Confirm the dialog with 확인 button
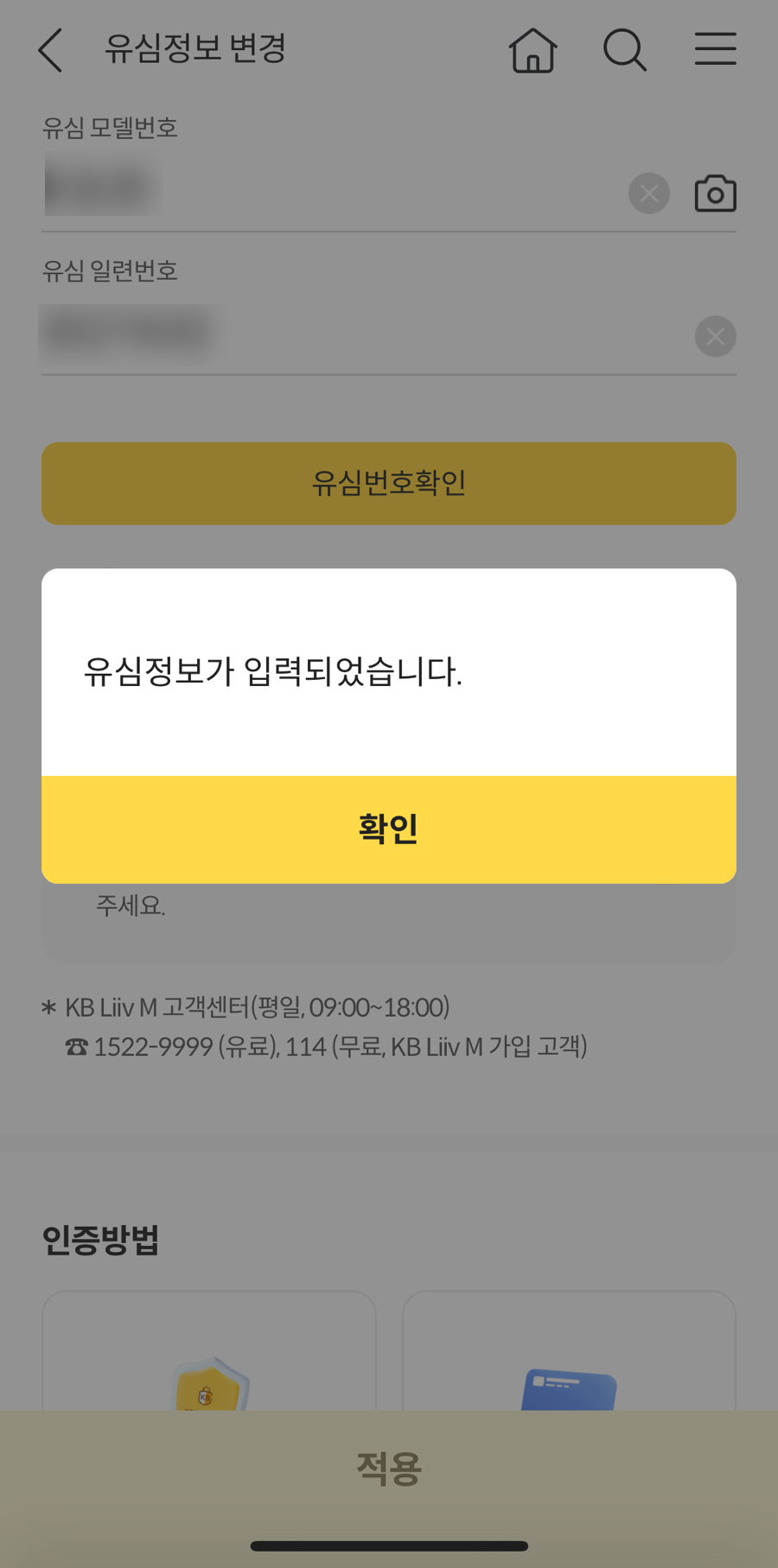 [x=389, y=829]
